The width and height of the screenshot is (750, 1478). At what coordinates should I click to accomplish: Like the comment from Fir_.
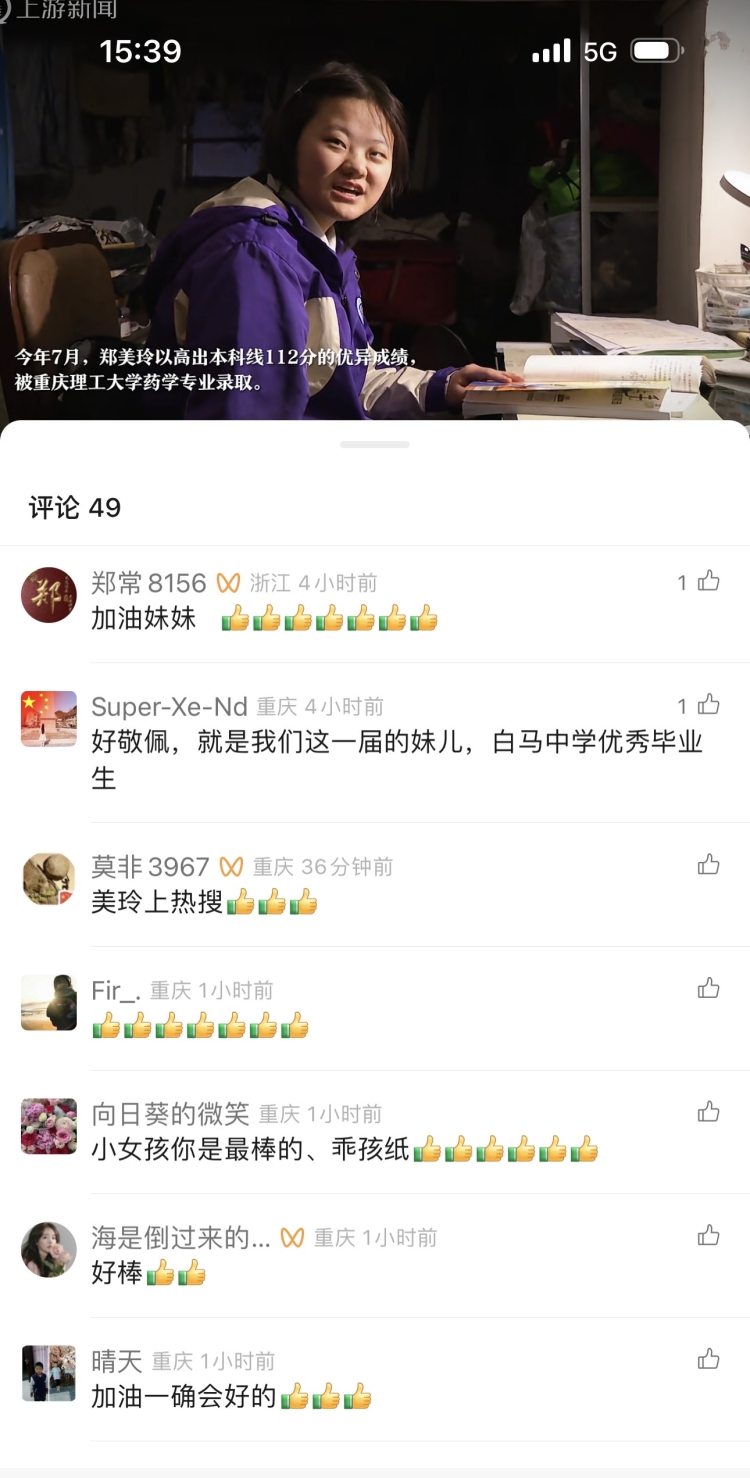click(709, 989)
